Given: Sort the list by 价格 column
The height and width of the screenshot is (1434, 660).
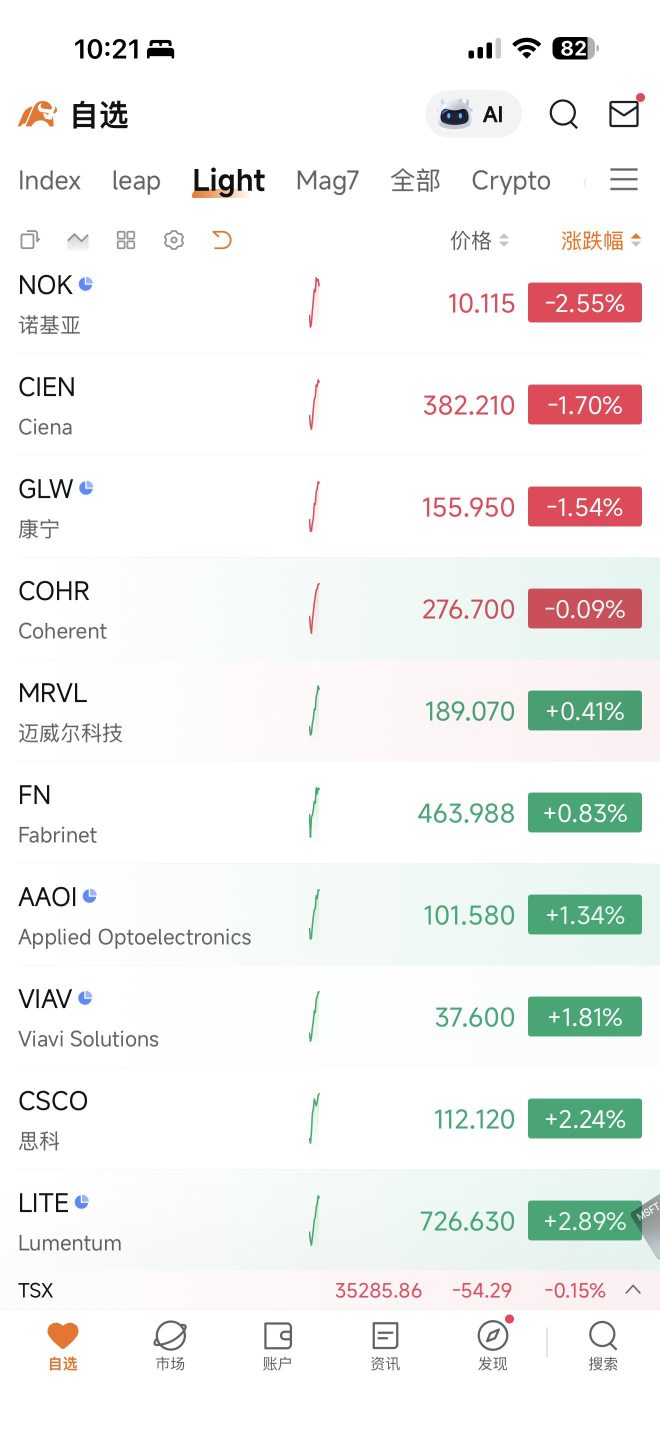Looking at the screenshot, I should 479,240.
